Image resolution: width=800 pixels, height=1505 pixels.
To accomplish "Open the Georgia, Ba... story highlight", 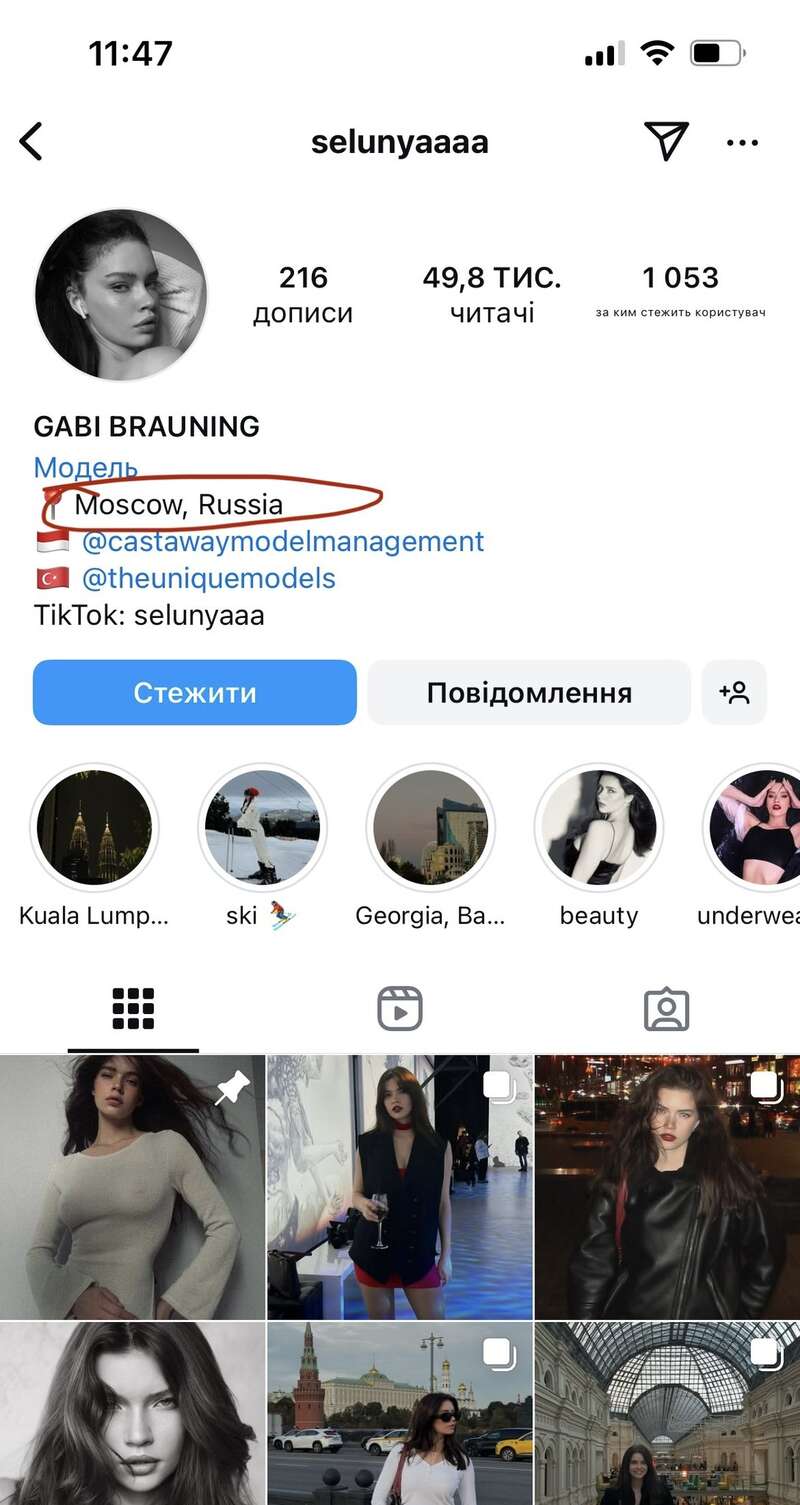I will pos(430,828).
